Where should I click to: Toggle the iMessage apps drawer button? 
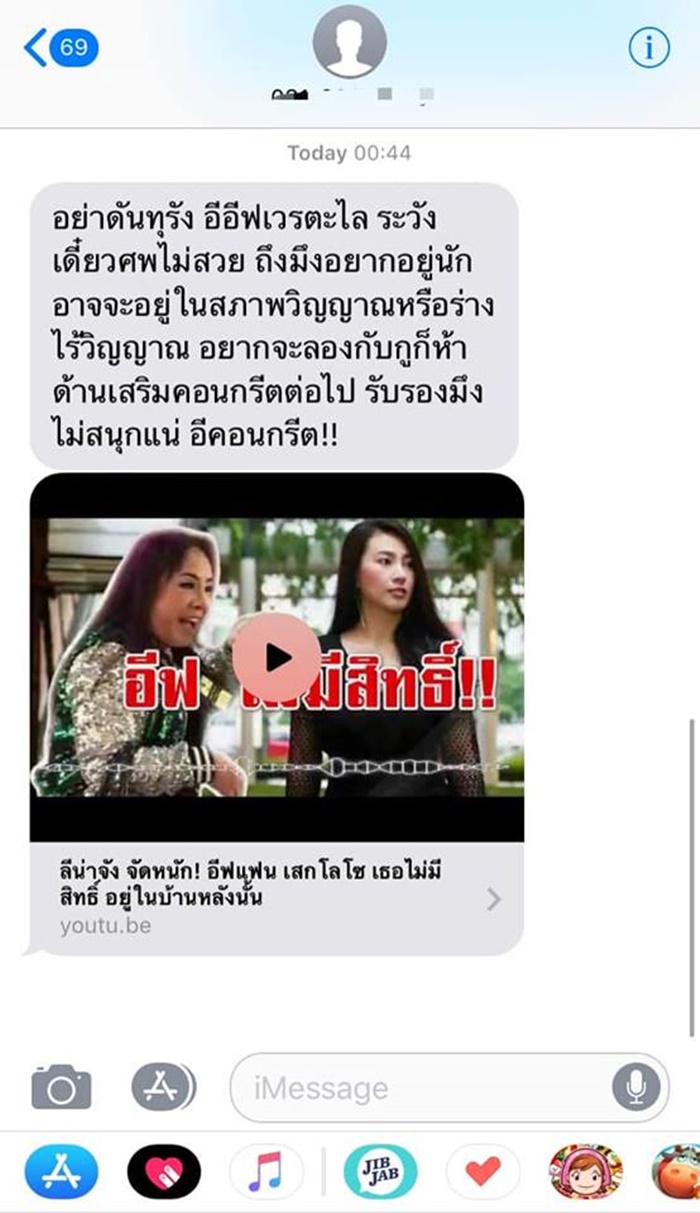[162, 1087]
